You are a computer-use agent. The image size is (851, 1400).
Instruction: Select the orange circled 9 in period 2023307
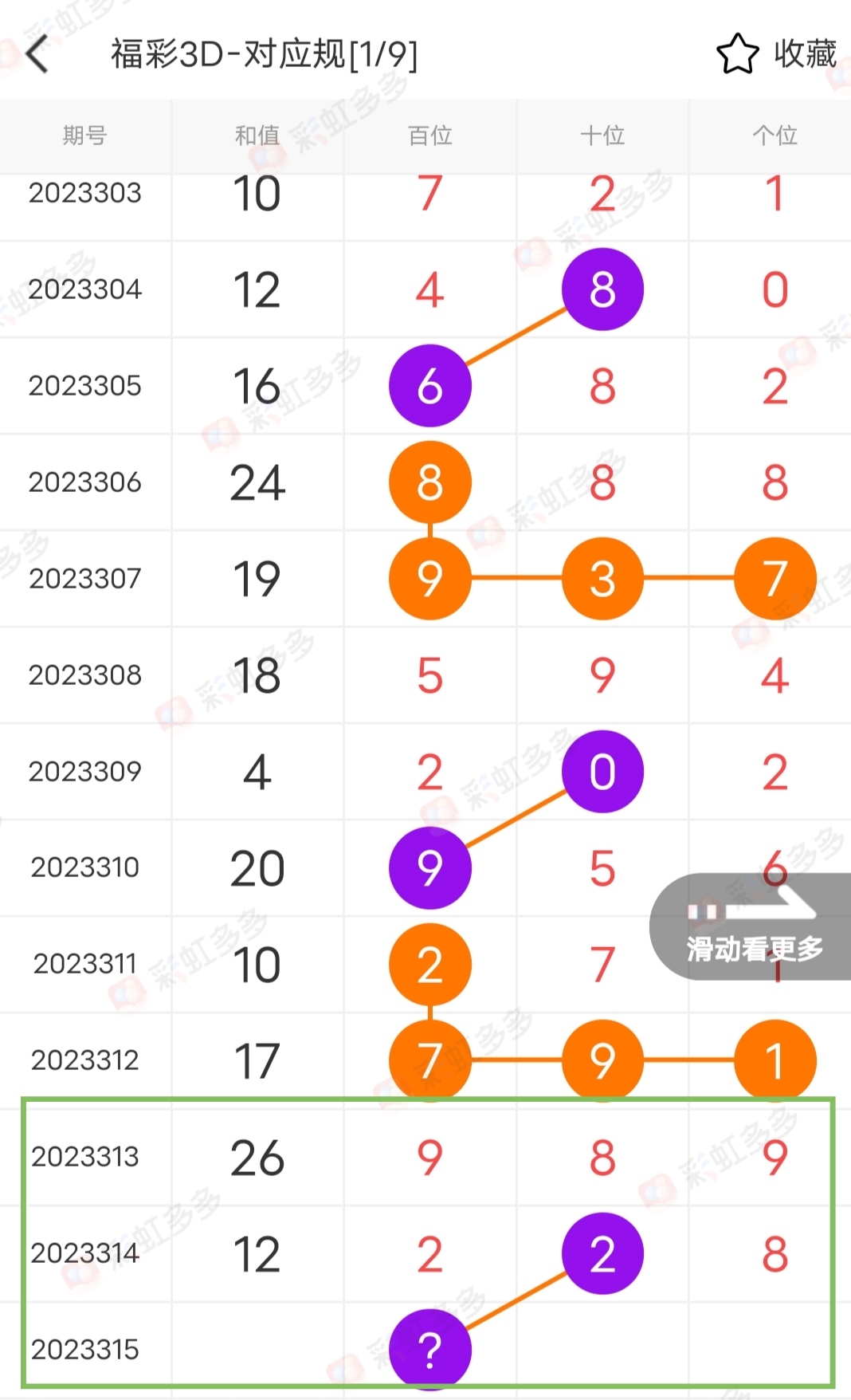(x=429, y=580)
